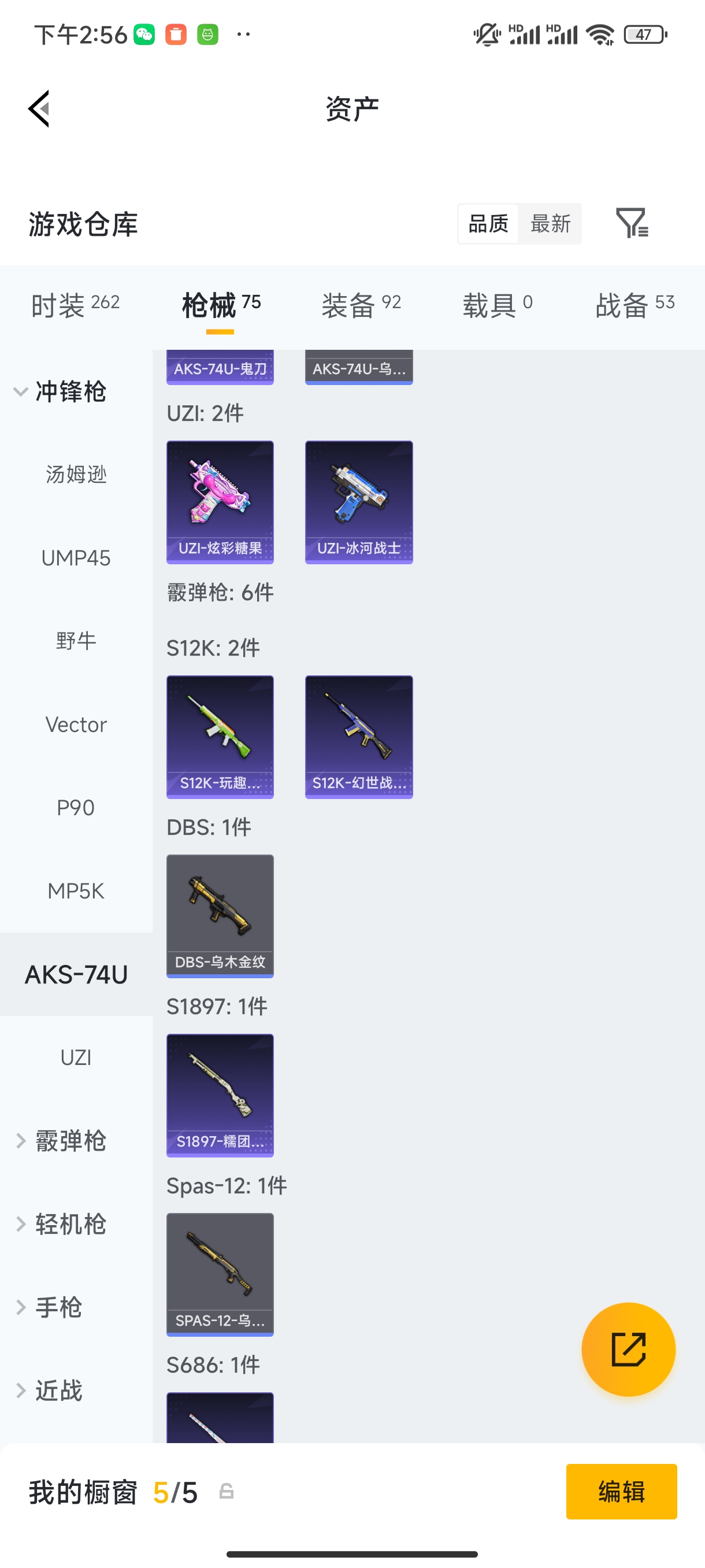
Task: Open WeChat icon in the status bar
Action: [144, 34]
